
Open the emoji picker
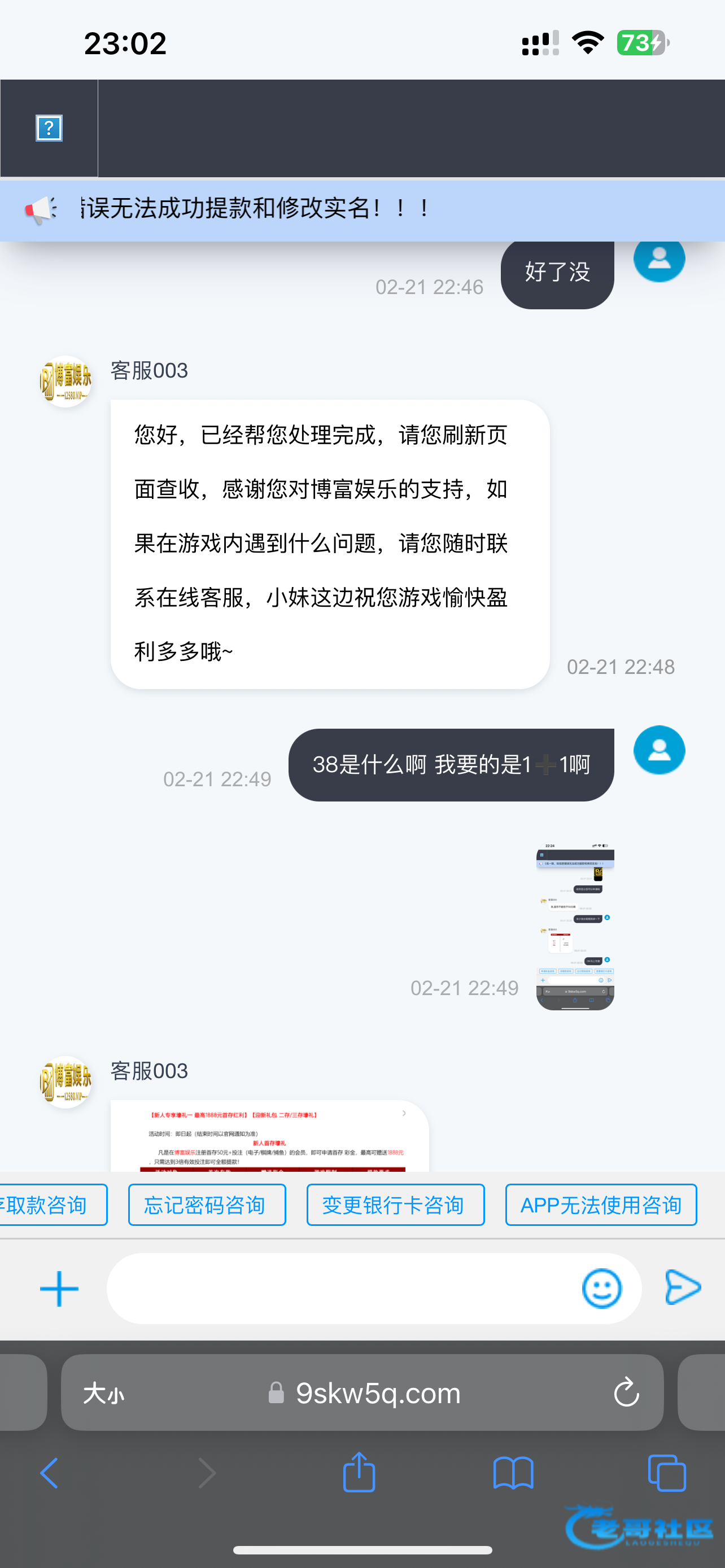click(601, 1289)
